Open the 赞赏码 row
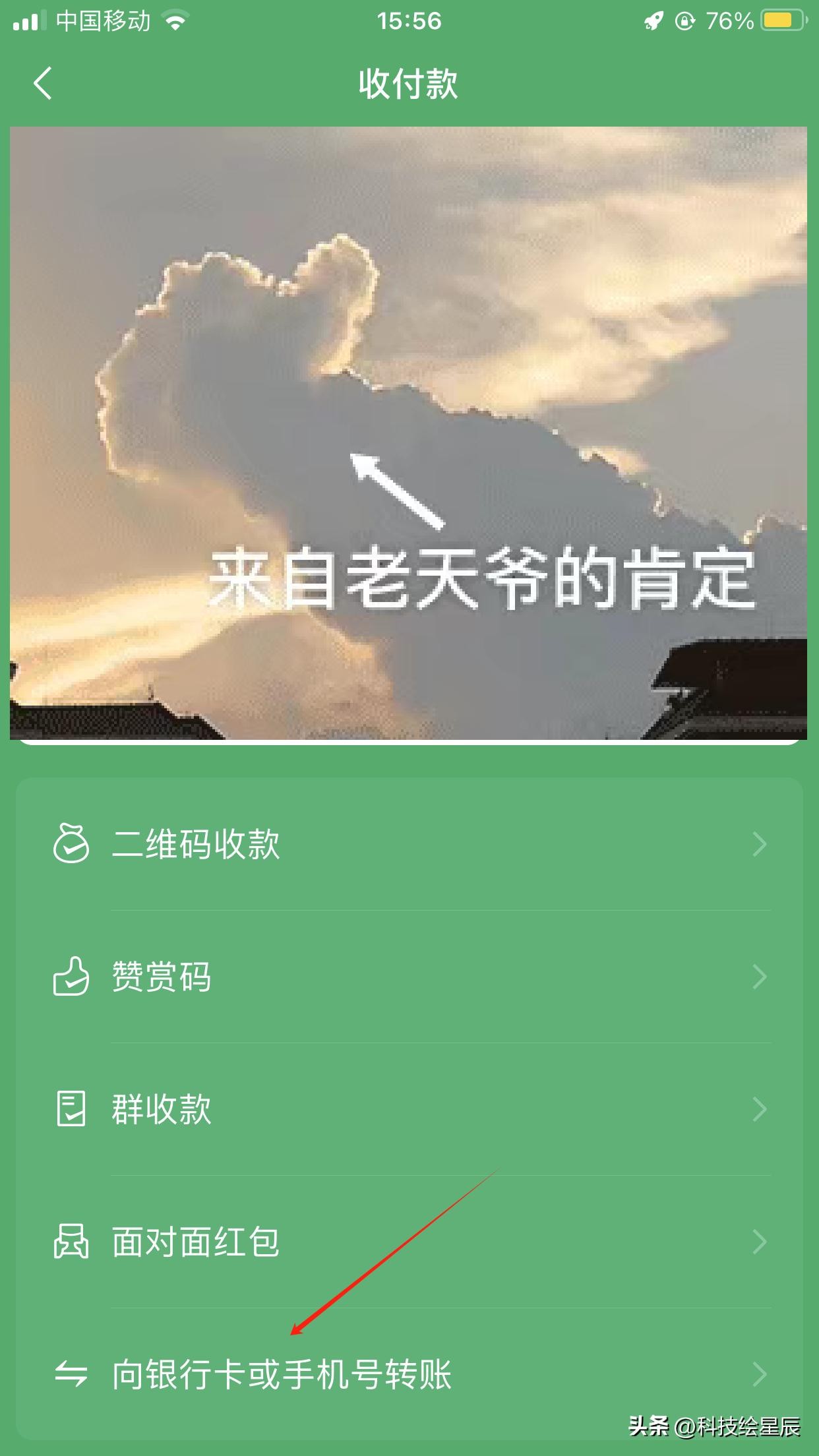 click(409, 977)
